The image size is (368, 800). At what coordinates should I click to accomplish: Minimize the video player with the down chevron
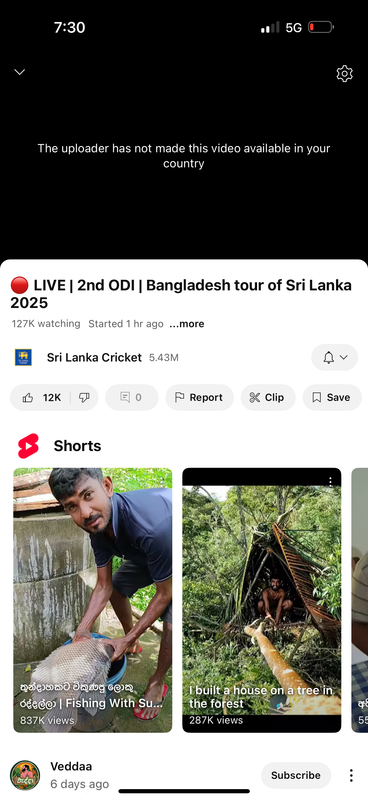[x=19, y=72]
